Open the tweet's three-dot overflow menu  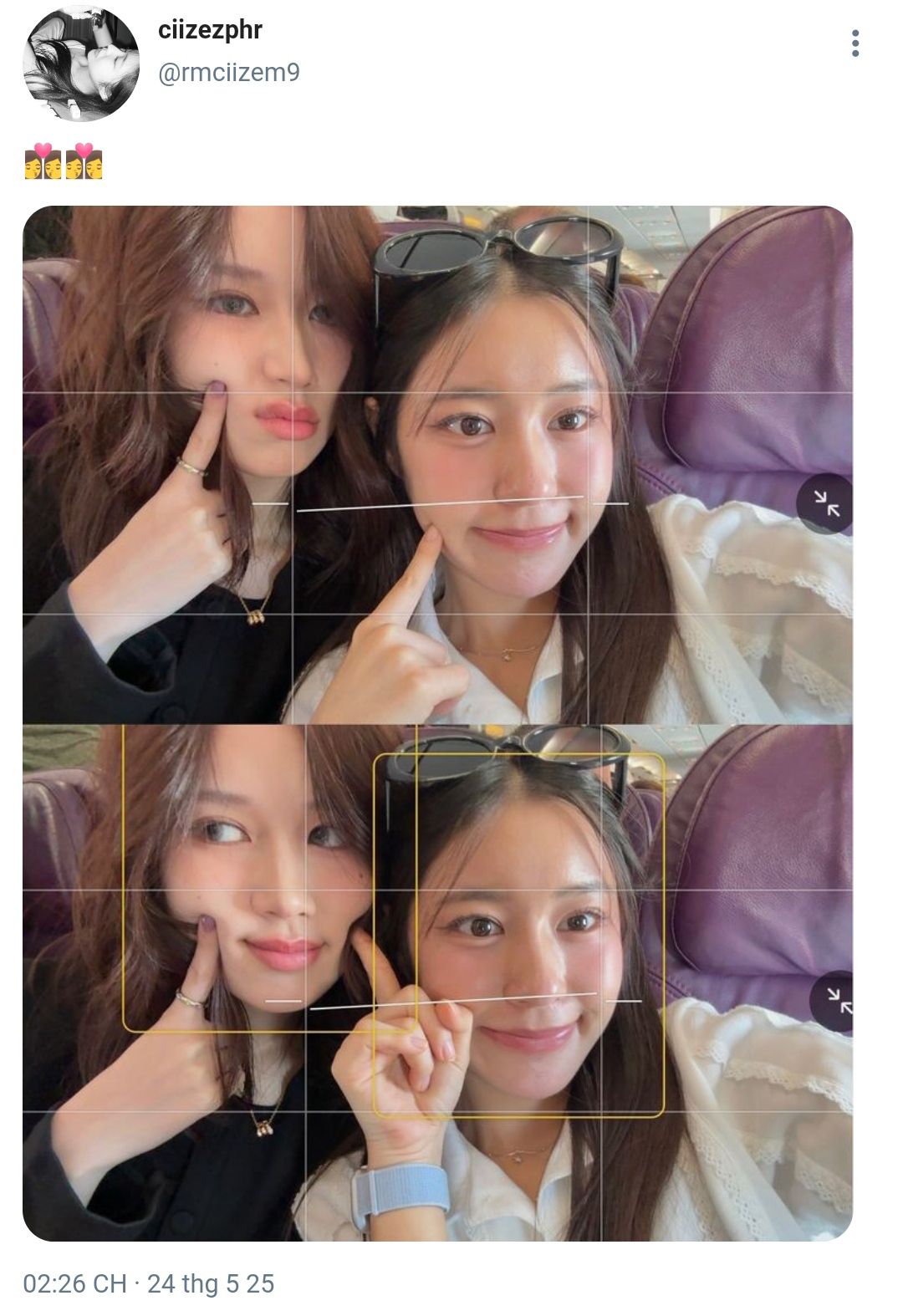[855, 43]
